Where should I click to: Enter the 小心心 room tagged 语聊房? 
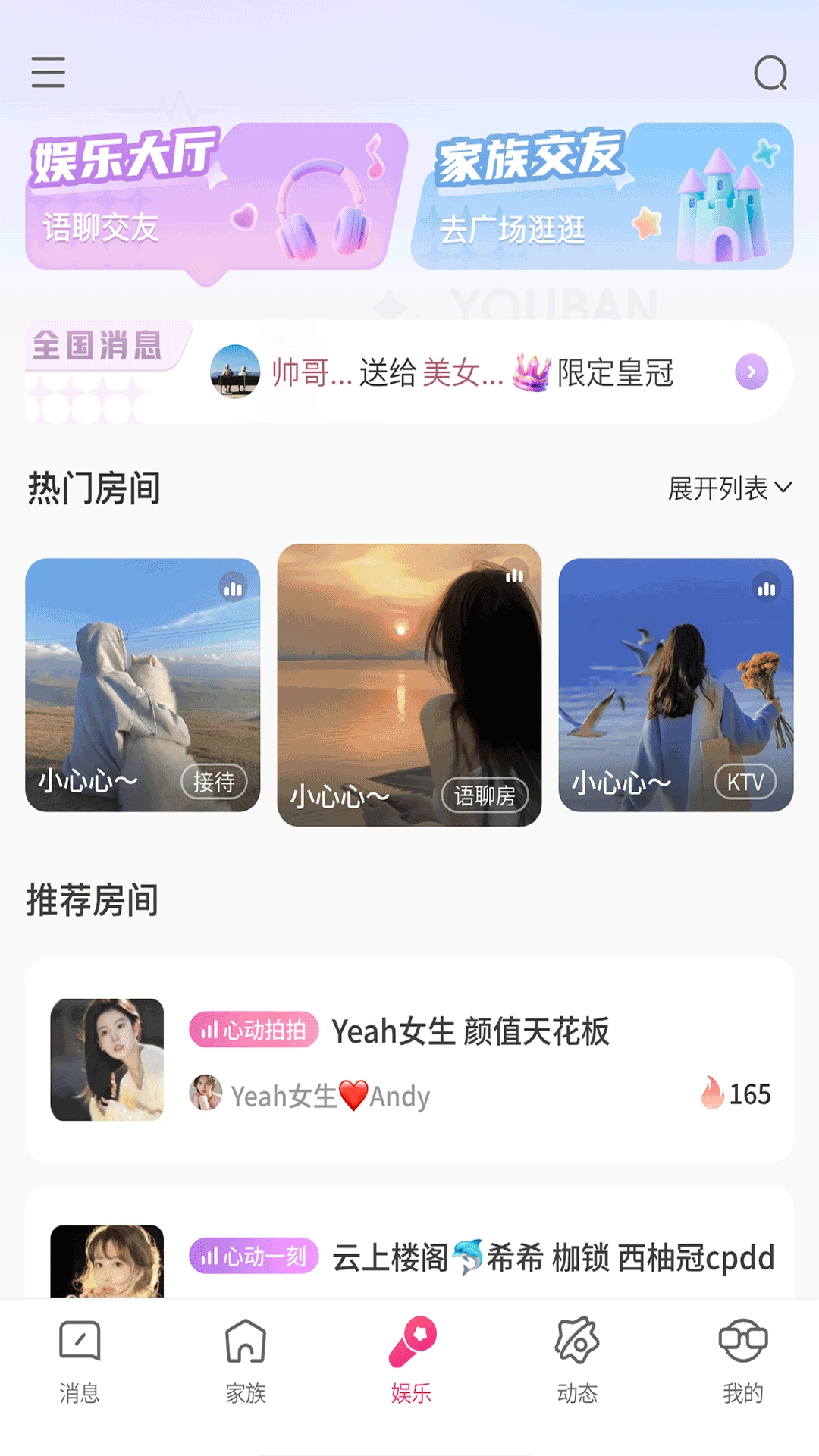pyautogui.click(x=409, y=685)
